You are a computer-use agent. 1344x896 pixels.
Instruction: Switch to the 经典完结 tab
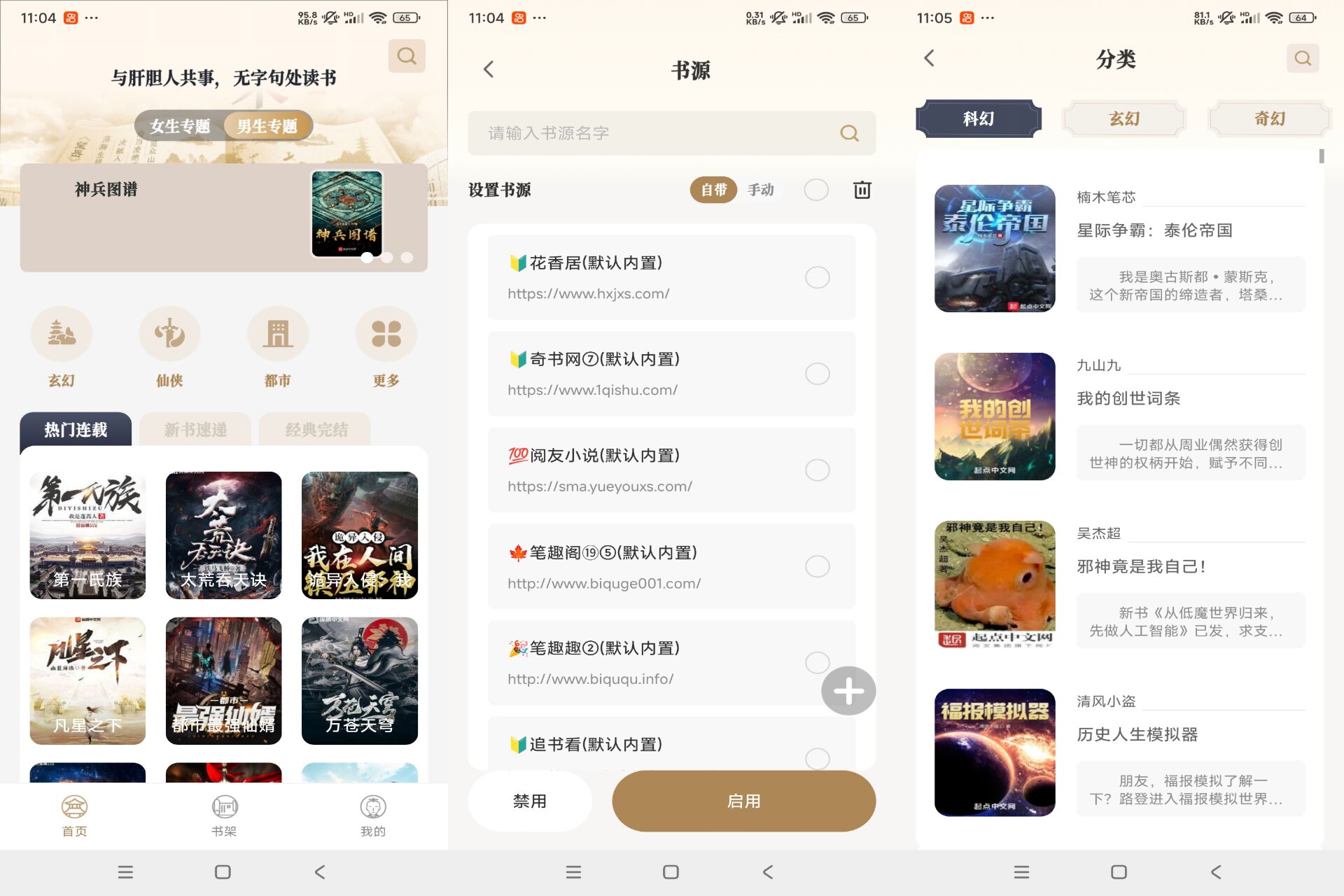[x=316, y=430]
